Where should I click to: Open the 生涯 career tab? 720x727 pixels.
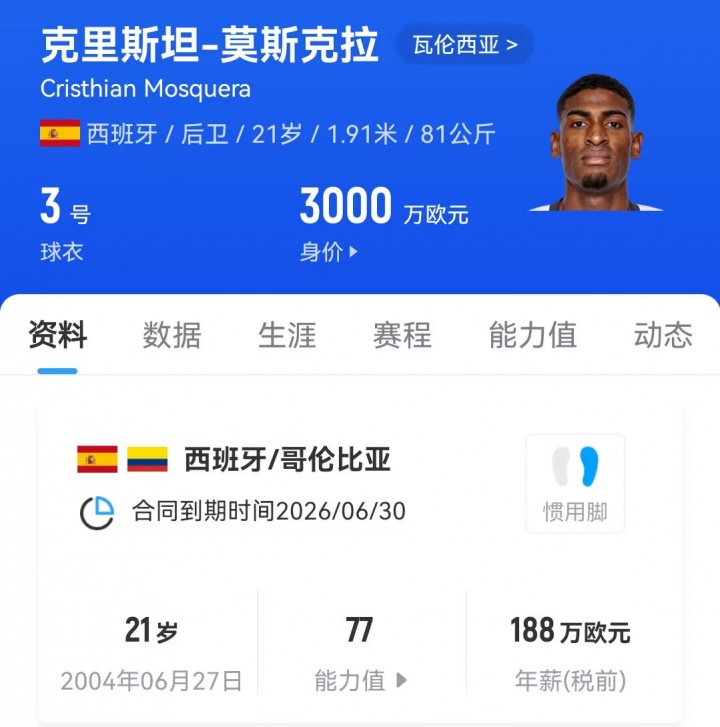[287, 335]
